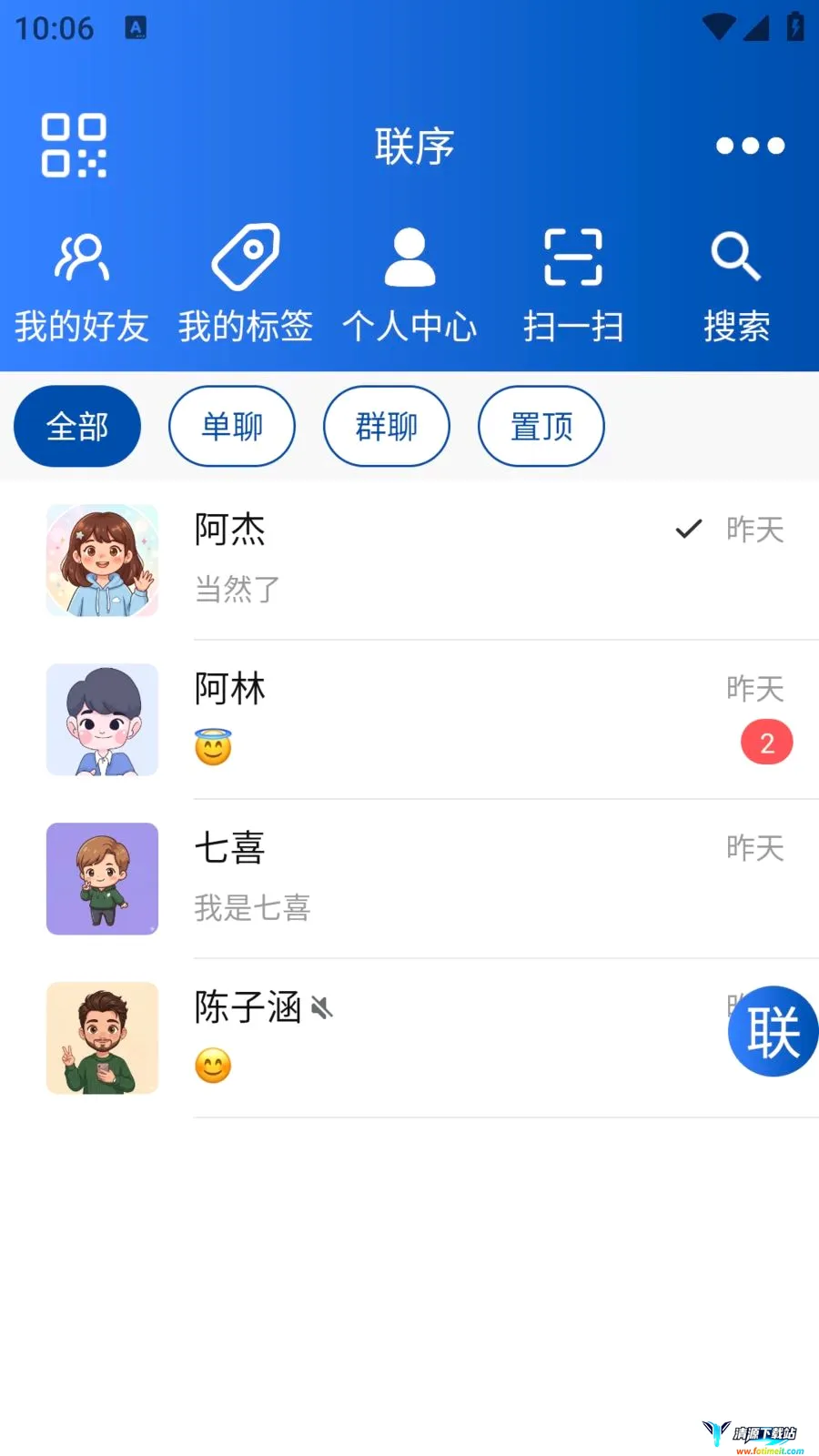The height and width of the screenshot is (1456, 819).
Task: Switch to 群聊 filter
Action: coord(387,426)
